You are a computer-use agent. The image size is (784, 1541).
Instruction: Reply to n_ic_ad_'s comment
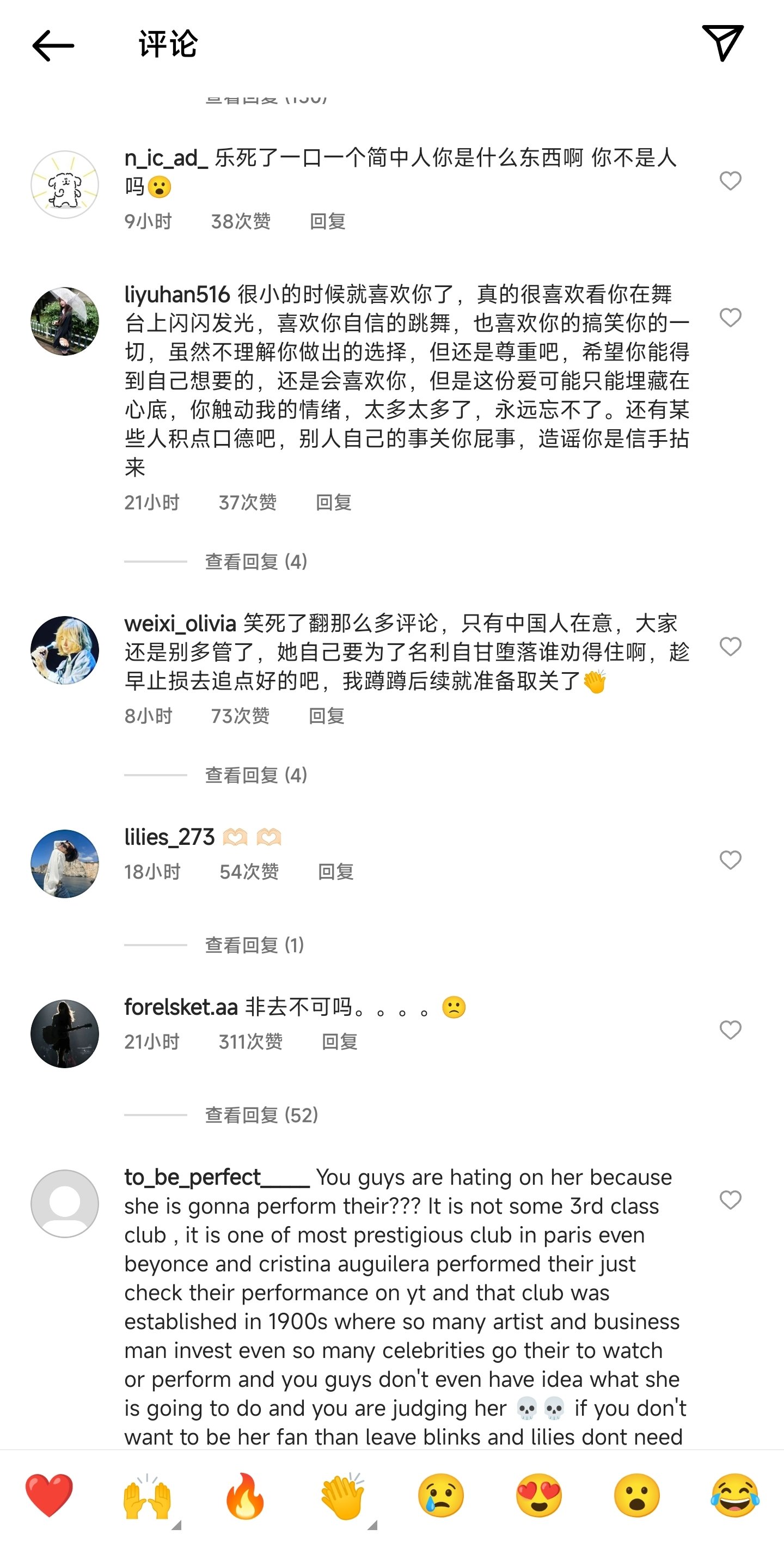(x=327, y=221)
